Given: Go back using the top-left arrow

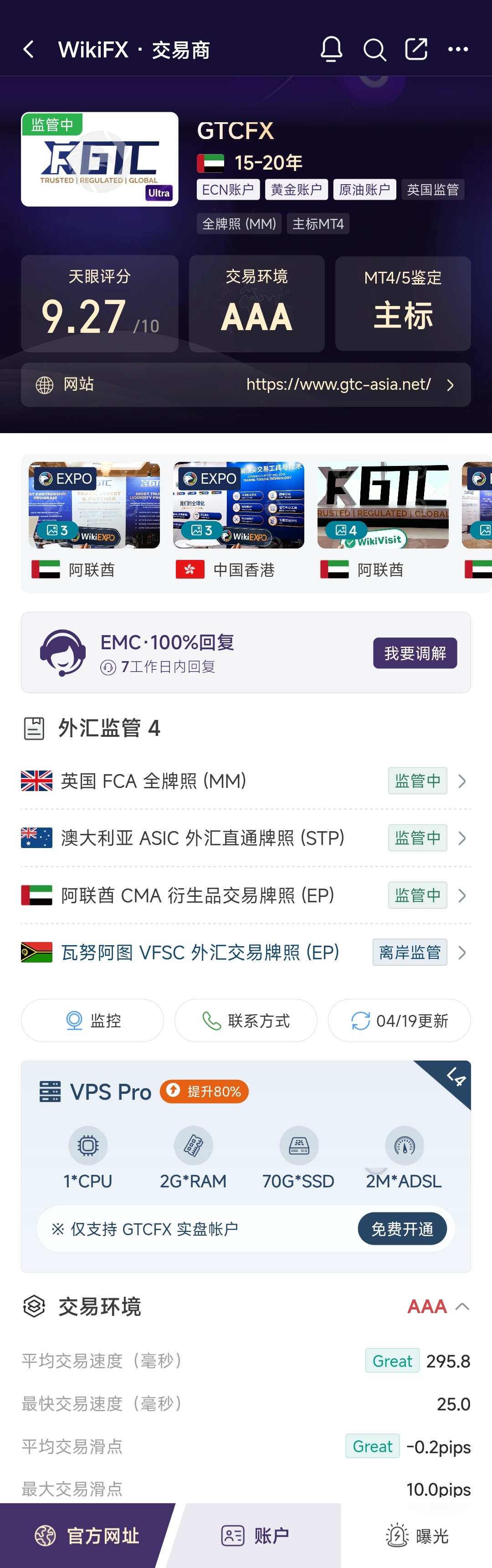Looking at the screenshot, I should pos(29,49).
